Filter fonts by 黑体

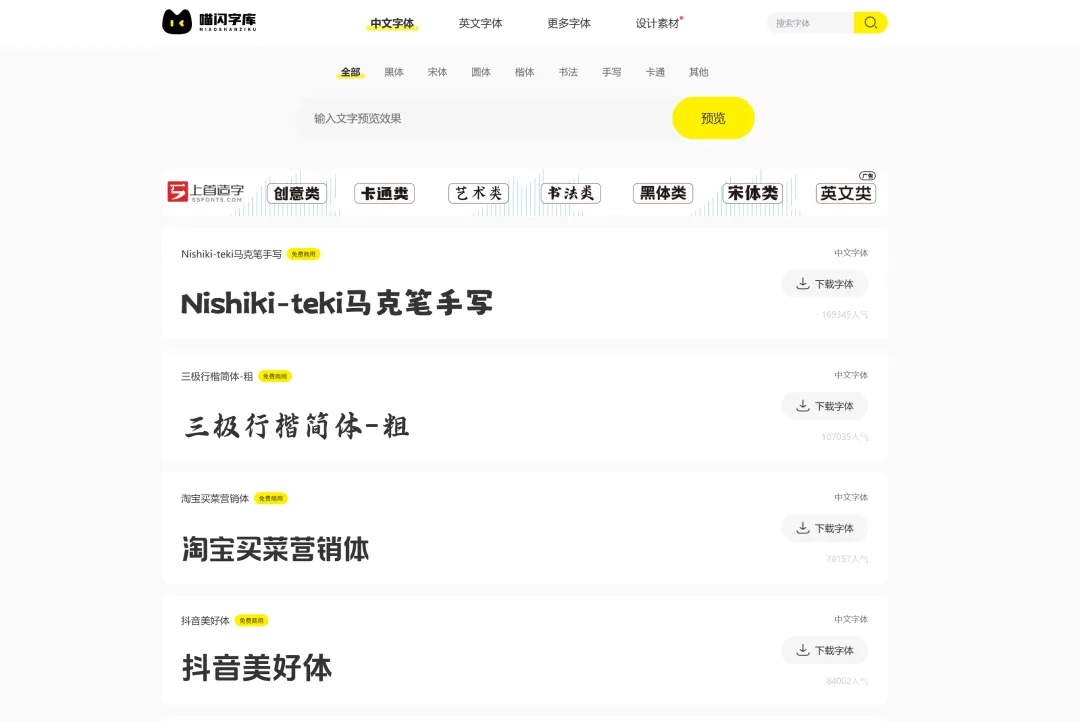[394, 72]
